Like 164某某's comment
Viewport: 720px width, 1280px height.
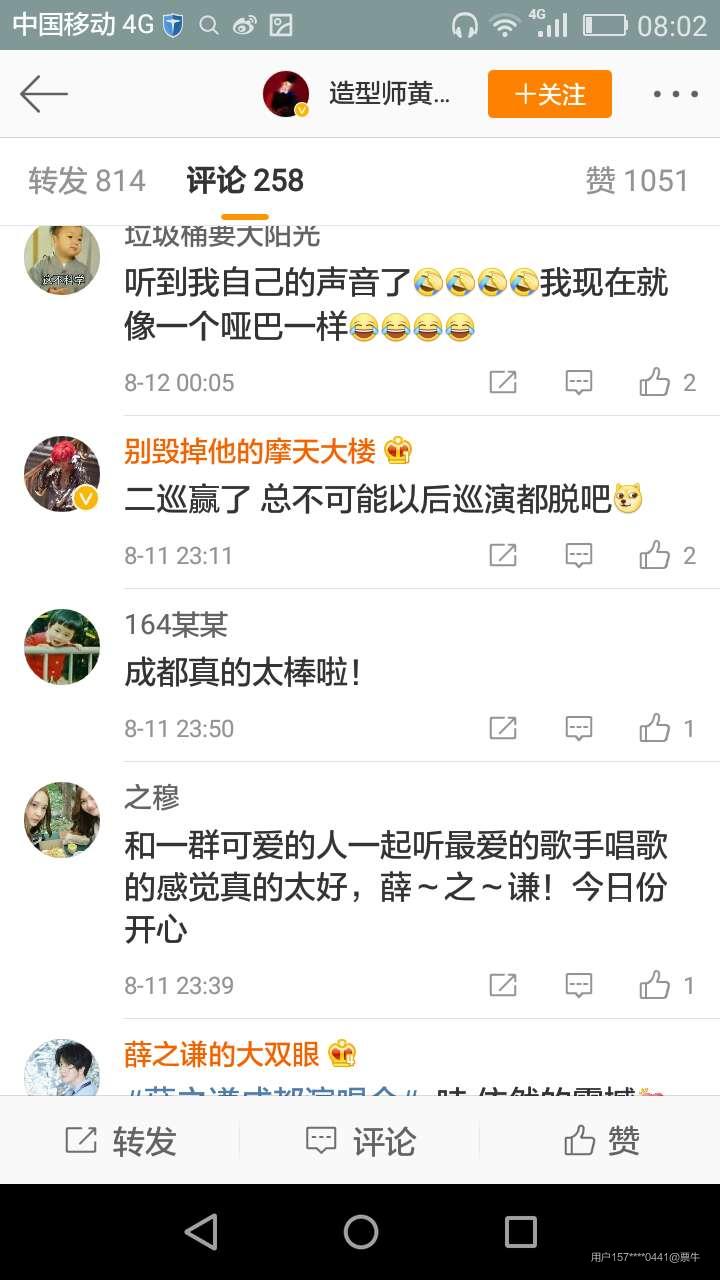656,728
